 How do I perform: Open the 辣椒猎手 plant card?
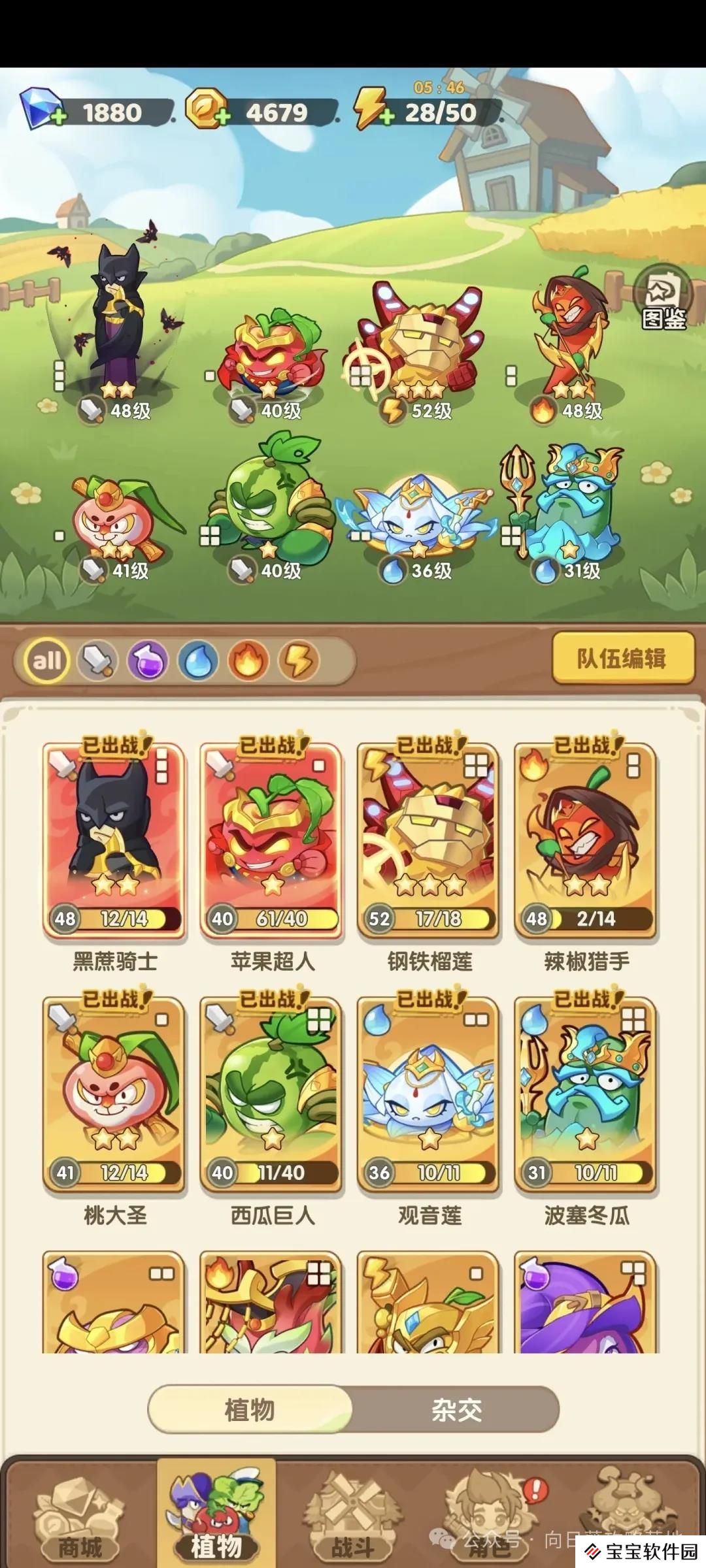(x=586, y=843)
